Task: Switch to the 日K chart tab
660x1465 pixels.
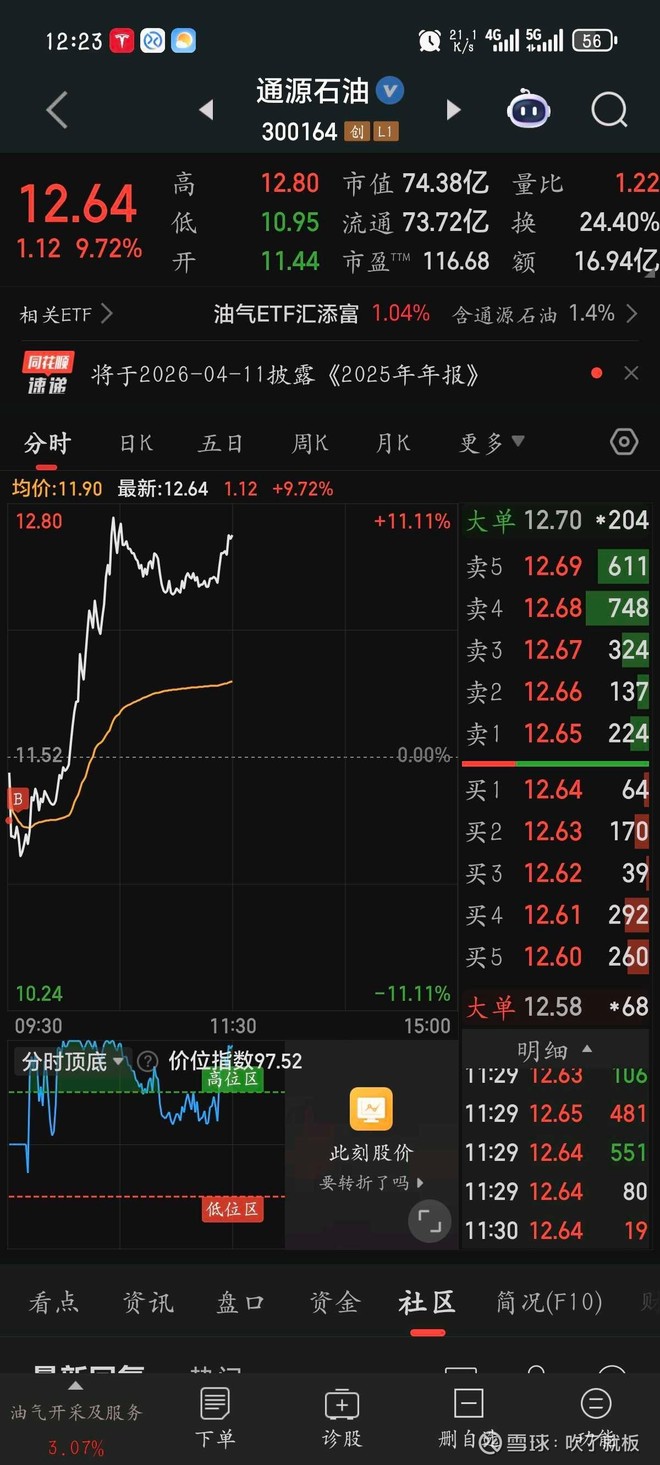Action: pyautogui.click(x=137, y=443)
